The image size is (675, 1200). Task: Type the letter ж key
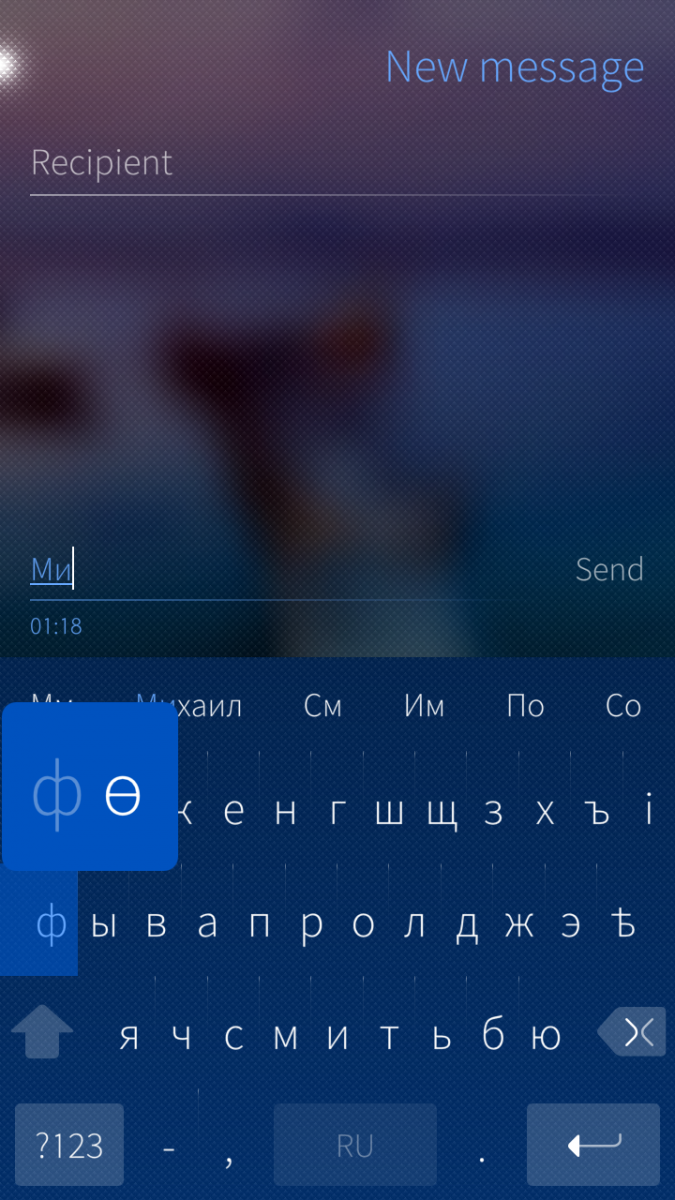point(519,925)
